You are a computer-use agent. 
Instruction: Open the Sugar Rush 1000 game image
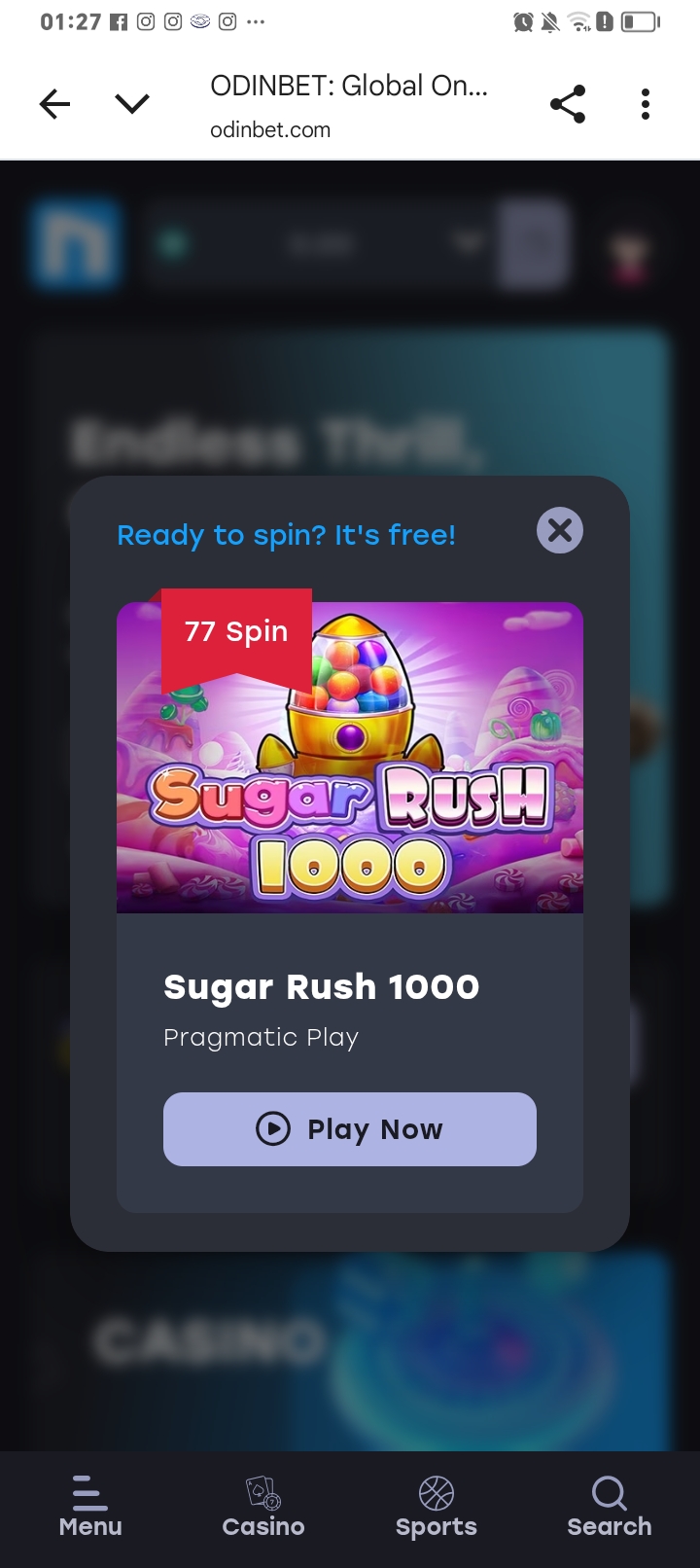[x=350, y=759]
